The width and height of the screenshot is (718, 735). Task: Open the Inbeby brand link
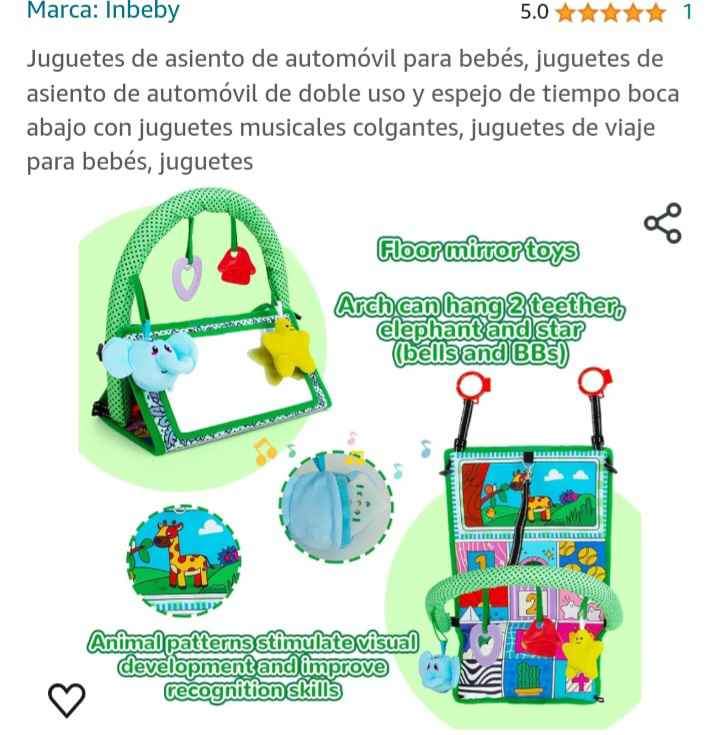click(103, 10)
